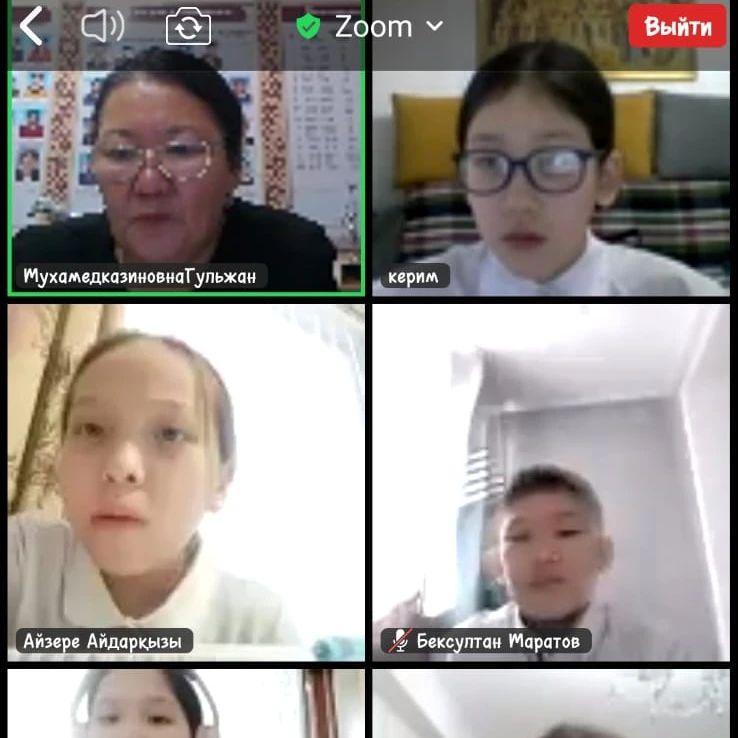738x738 pixels.
Task: Open Бексултан Маратов's video tile
Action: tap(551, 480)
